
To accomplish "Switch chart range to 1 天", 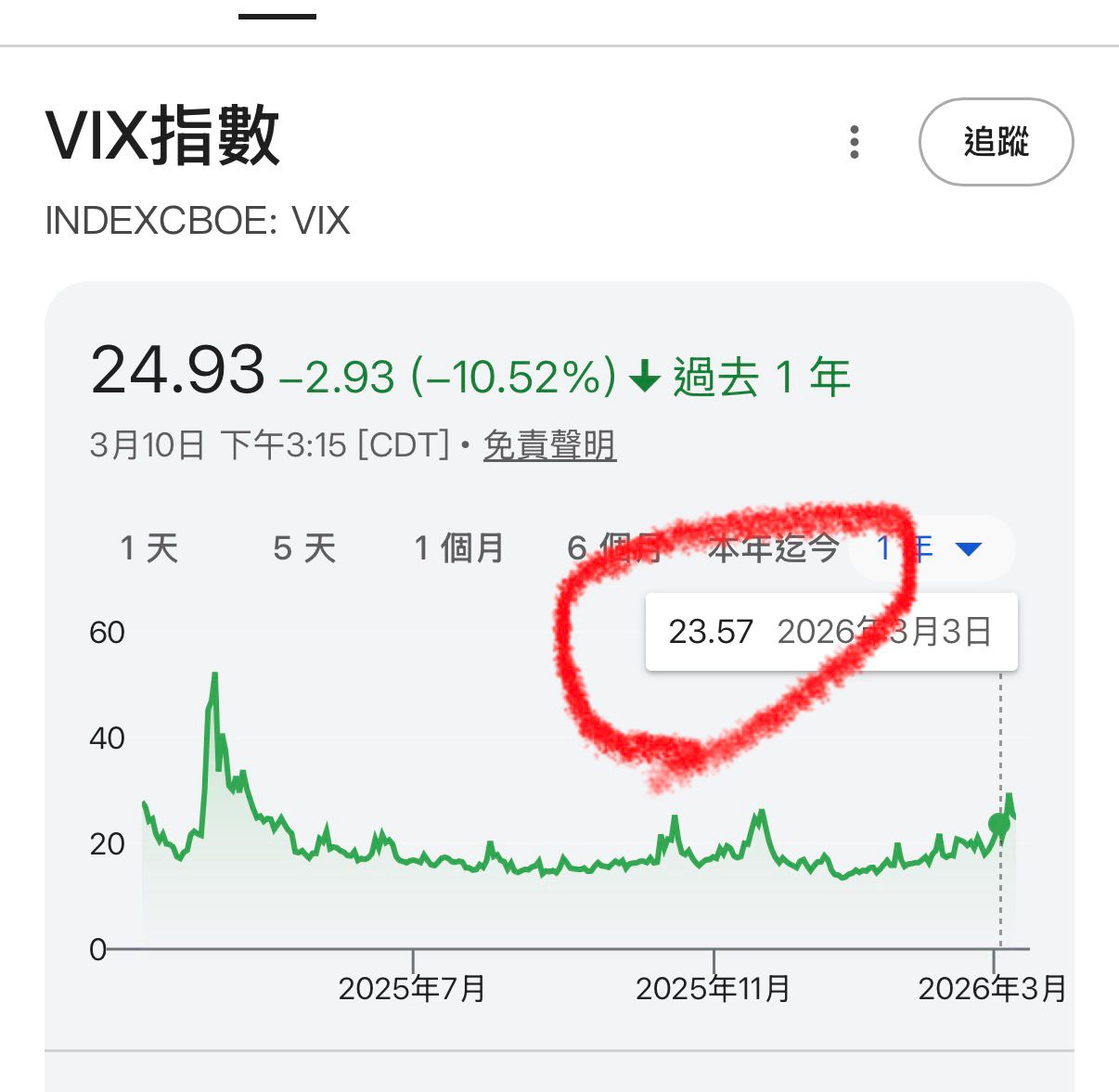I will pyautogui.click(x=149, y=548).
